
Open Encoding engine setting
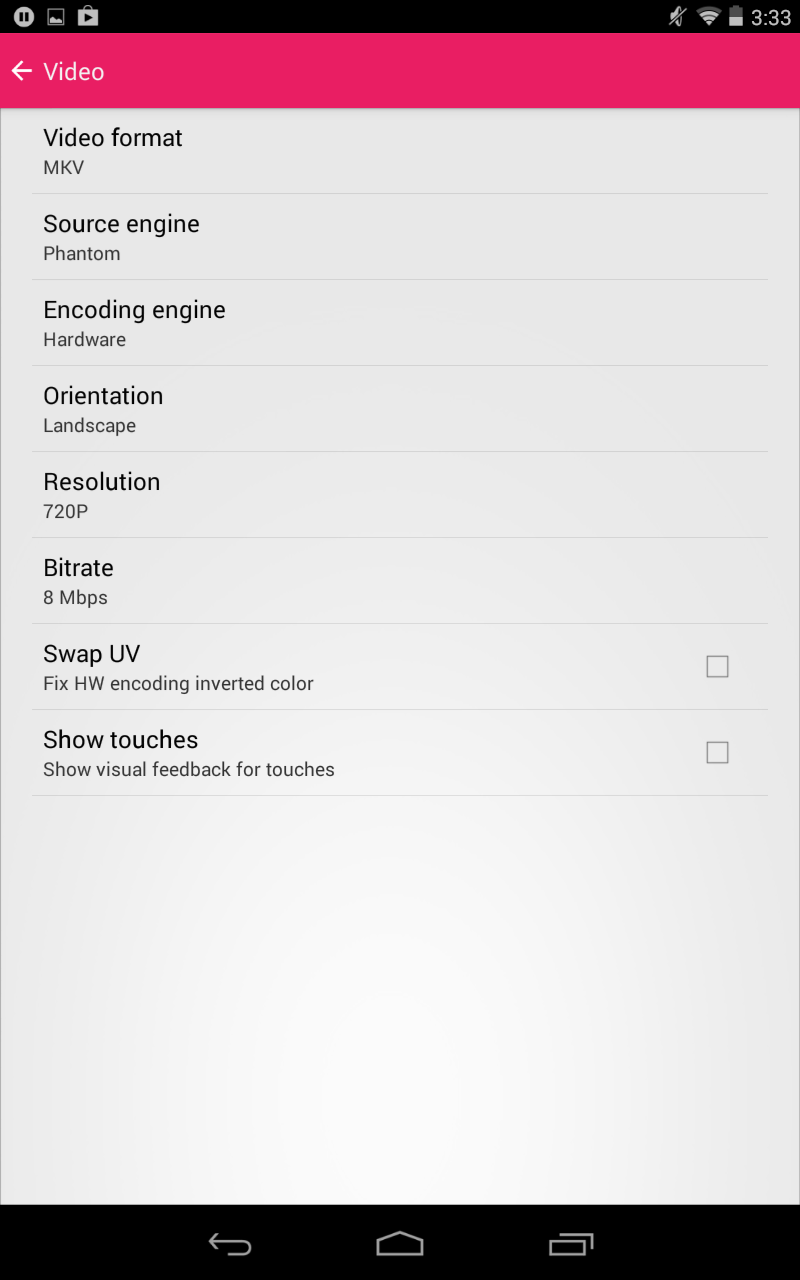[x=400, y=323]
